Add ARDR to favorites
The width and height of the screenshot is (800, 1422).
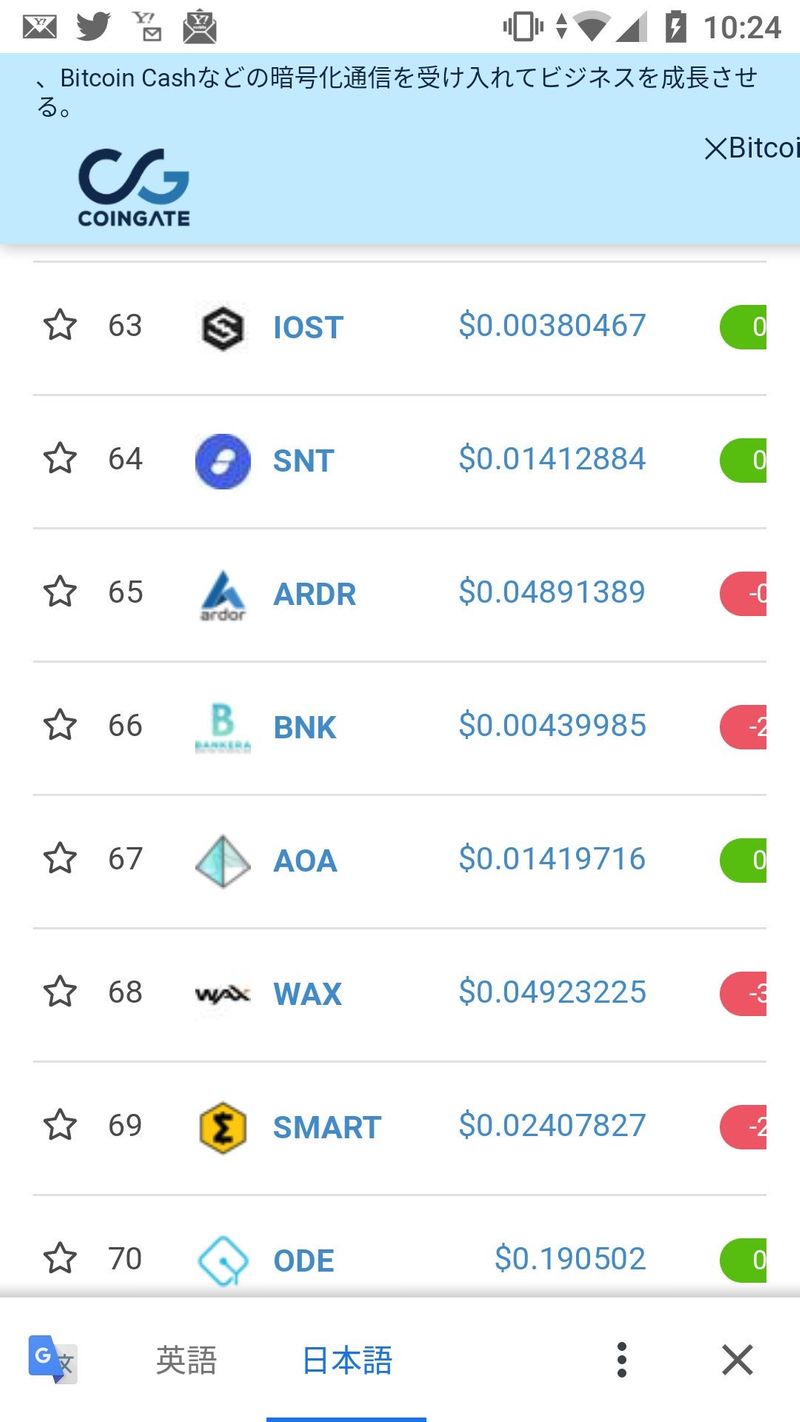click(x=60, y=592)
